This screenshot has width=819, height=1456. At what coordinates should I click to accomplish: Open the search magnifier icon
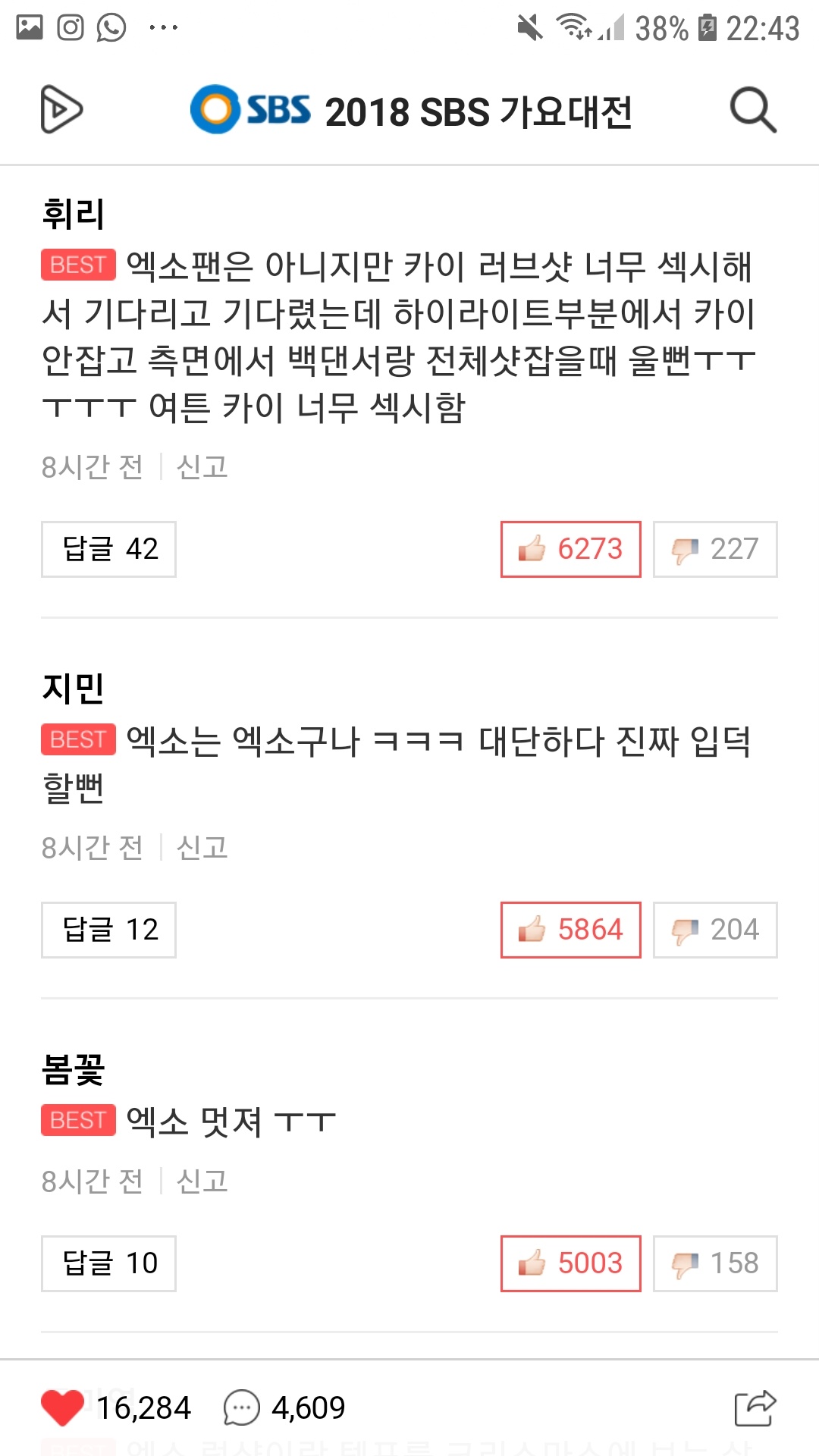(753, 111)
